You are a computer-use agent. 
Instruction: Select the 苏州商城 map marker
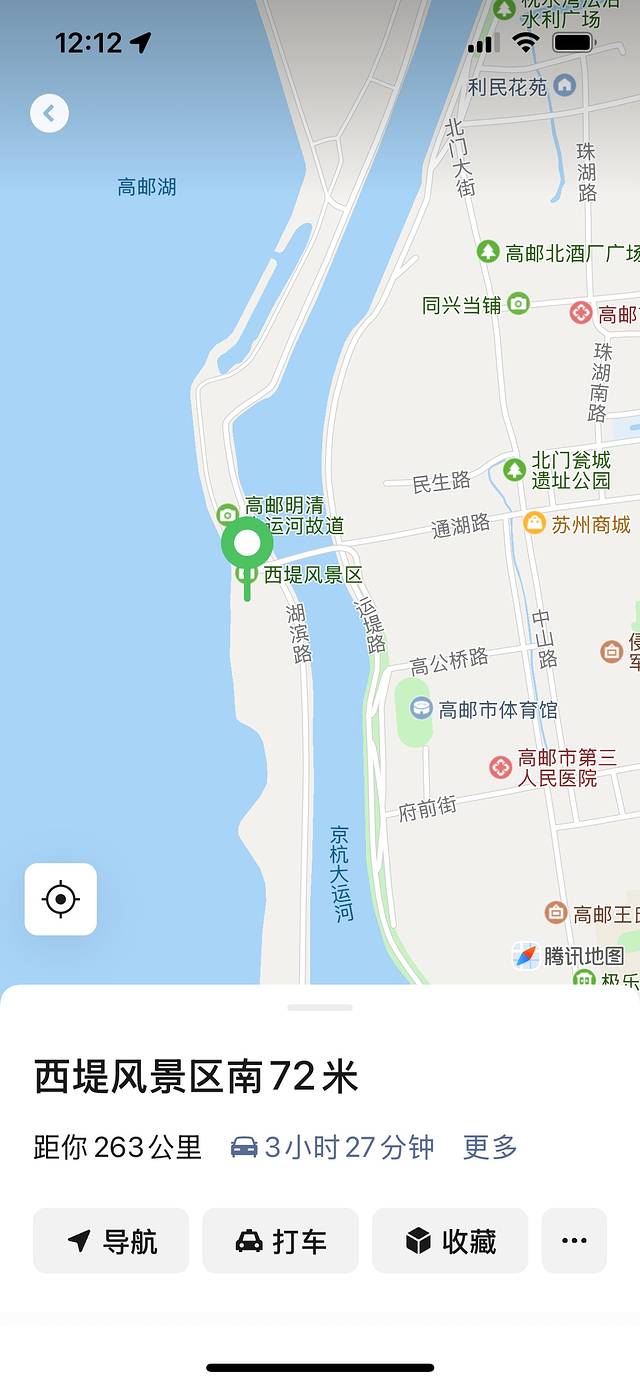pyautogui.click(x=535, y=523)
